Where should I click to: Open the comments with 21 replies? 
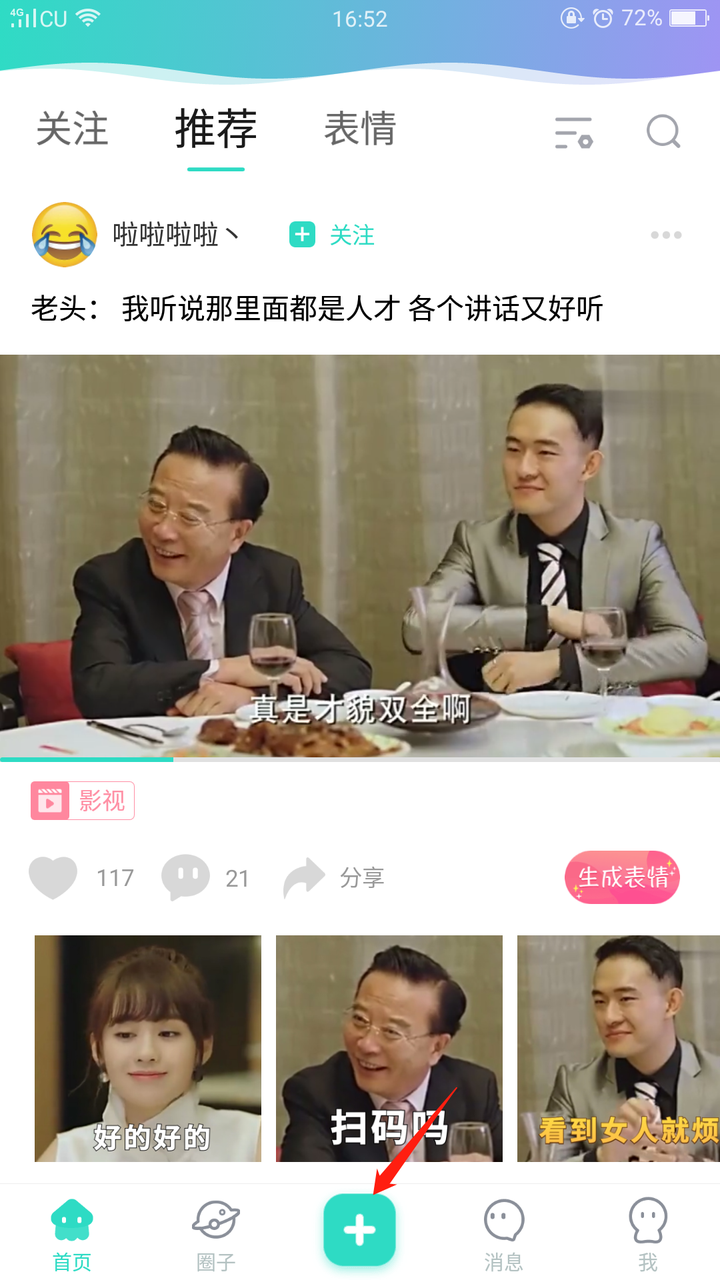187,878
